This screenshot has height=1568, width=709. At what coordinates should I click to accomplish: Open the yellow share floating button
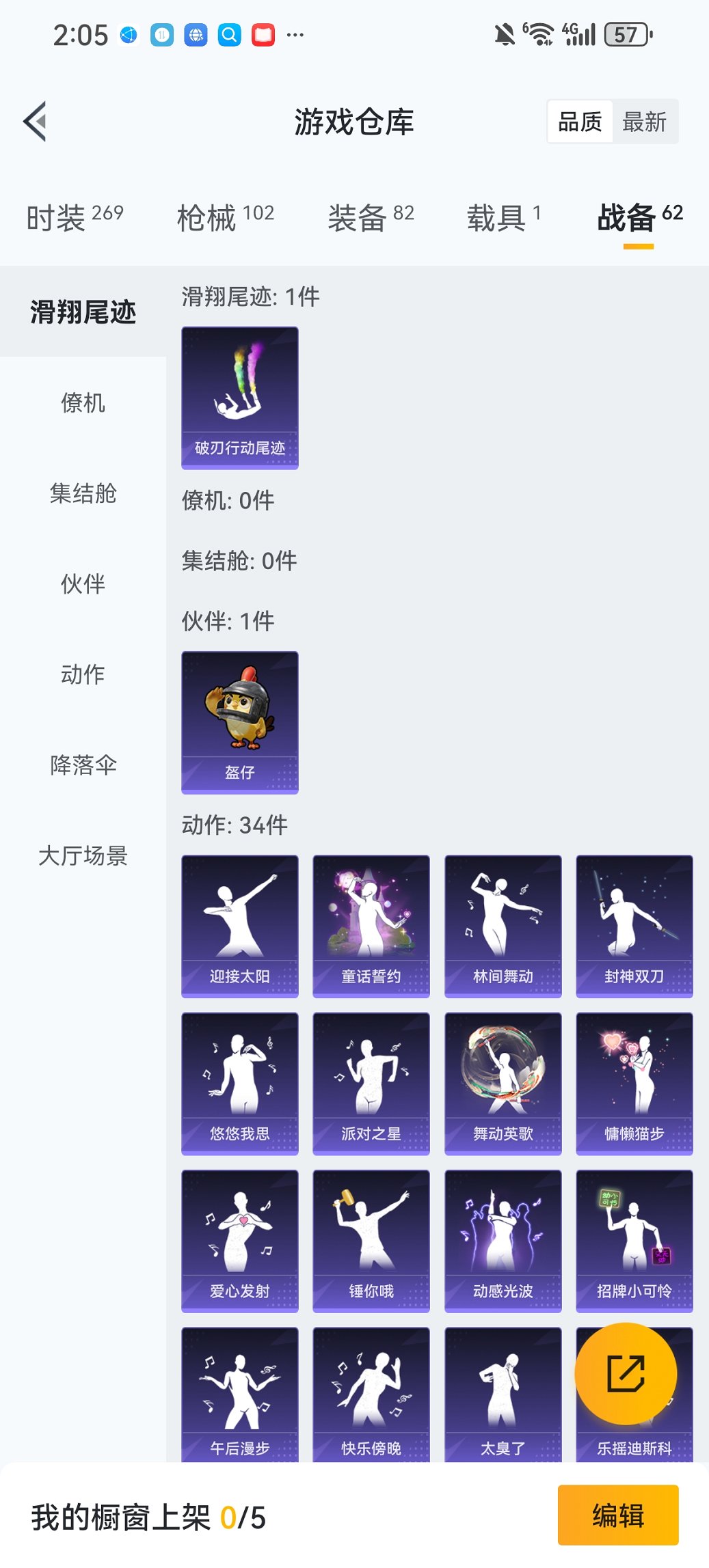[626, 1373]
